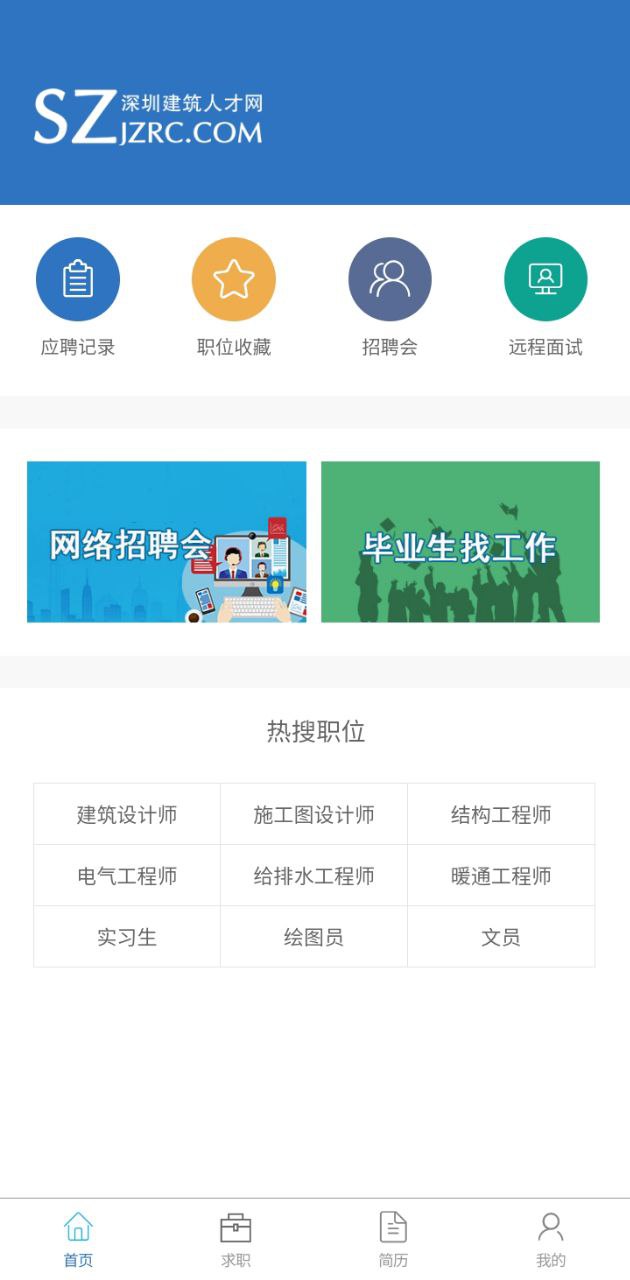Switch to the 求职 tab
Viewport: 630px width, 1280px height.
click(x=235, y=1239)
